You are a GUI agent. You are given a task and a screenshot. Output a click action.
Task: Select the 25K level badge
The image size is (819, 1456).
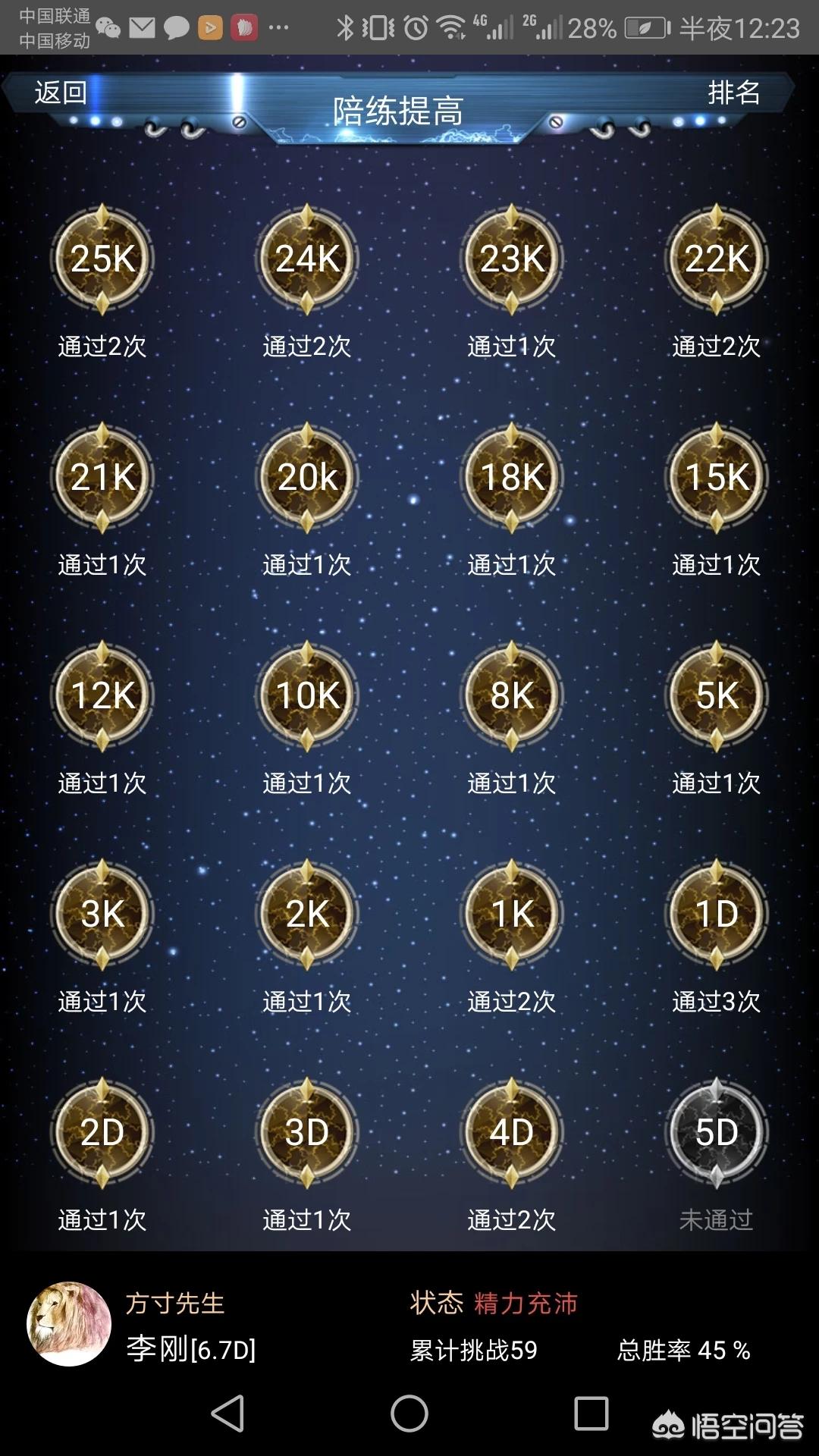(x=102, y=259)
